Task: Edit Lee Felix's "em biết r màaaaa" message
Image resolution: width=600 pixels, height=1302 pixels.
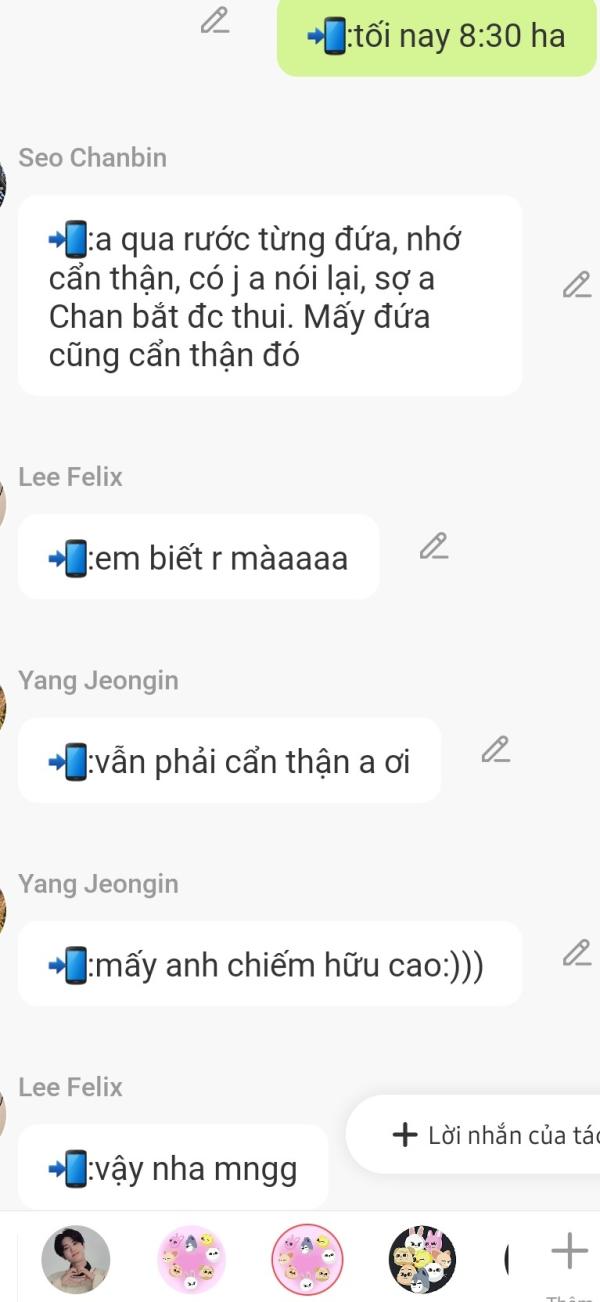Action: 433,546
